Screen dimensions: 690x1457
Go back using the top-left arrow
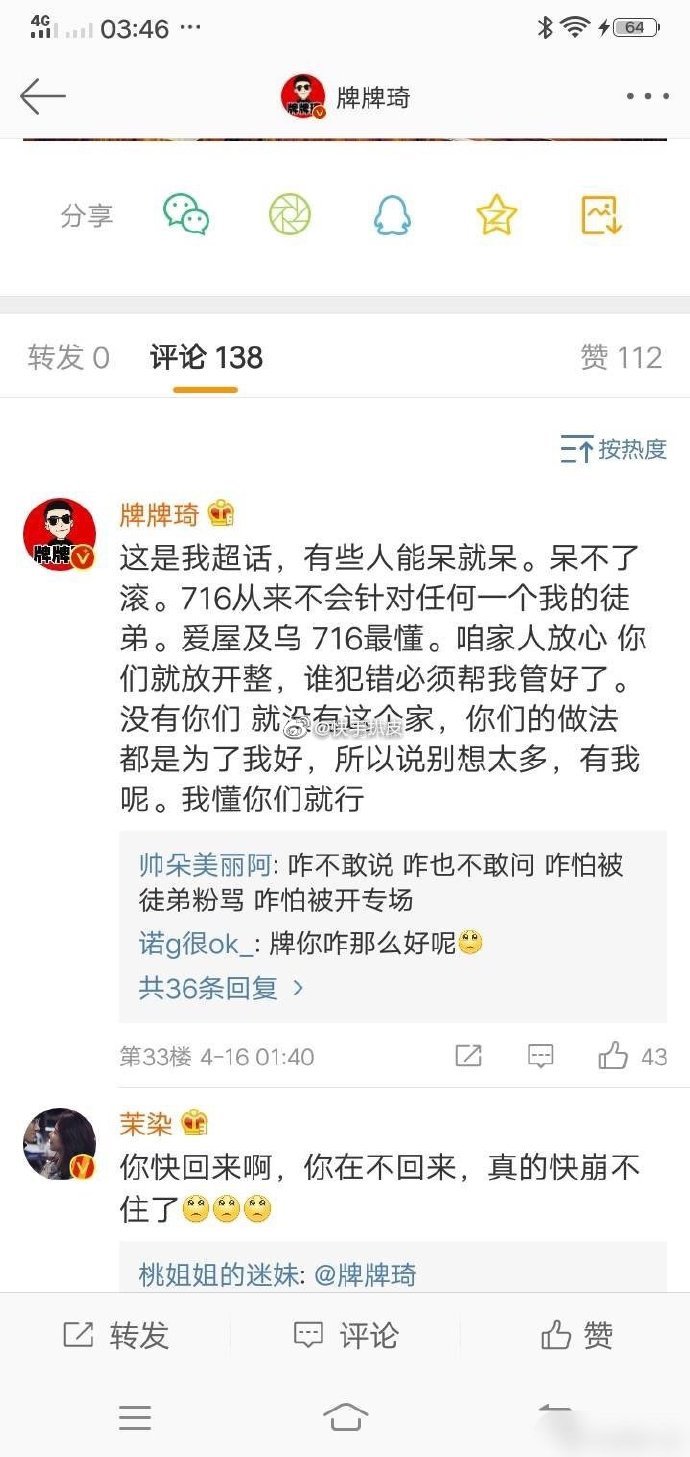coord(42,97)
